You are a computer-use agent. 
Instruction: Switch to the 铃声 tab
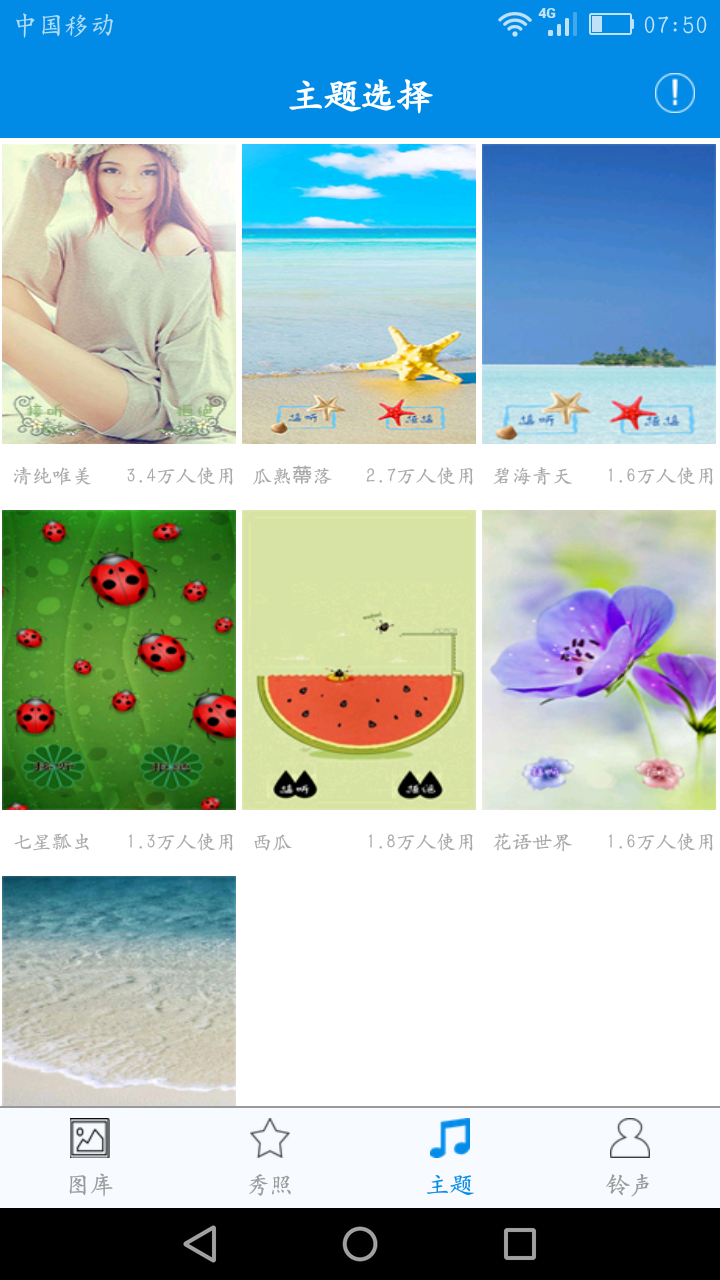pyautogui.click(x=629, y=1157)
